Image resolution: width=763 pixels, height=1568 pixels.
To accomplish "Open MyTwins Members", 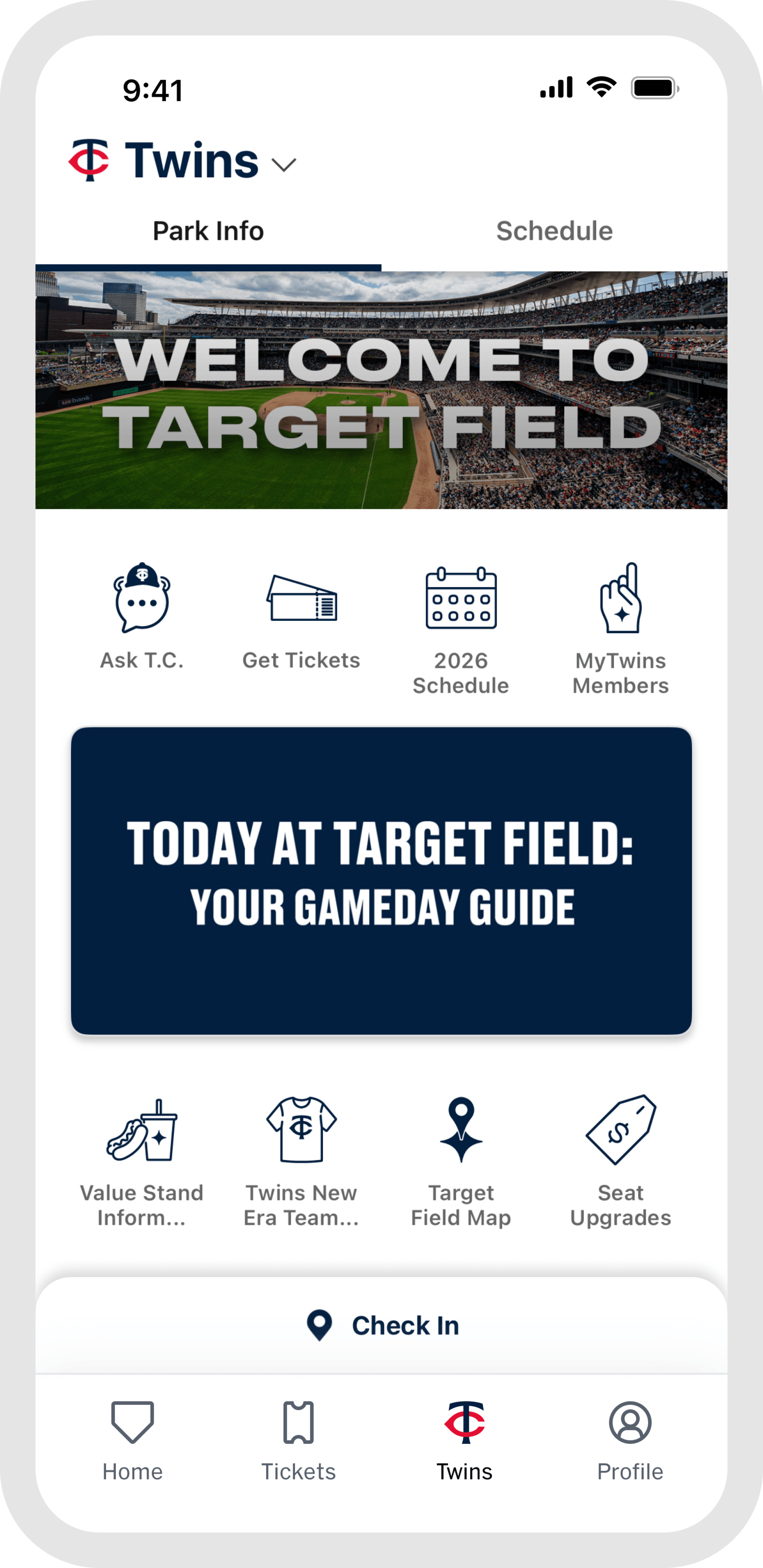I will [x=621, y=627].
